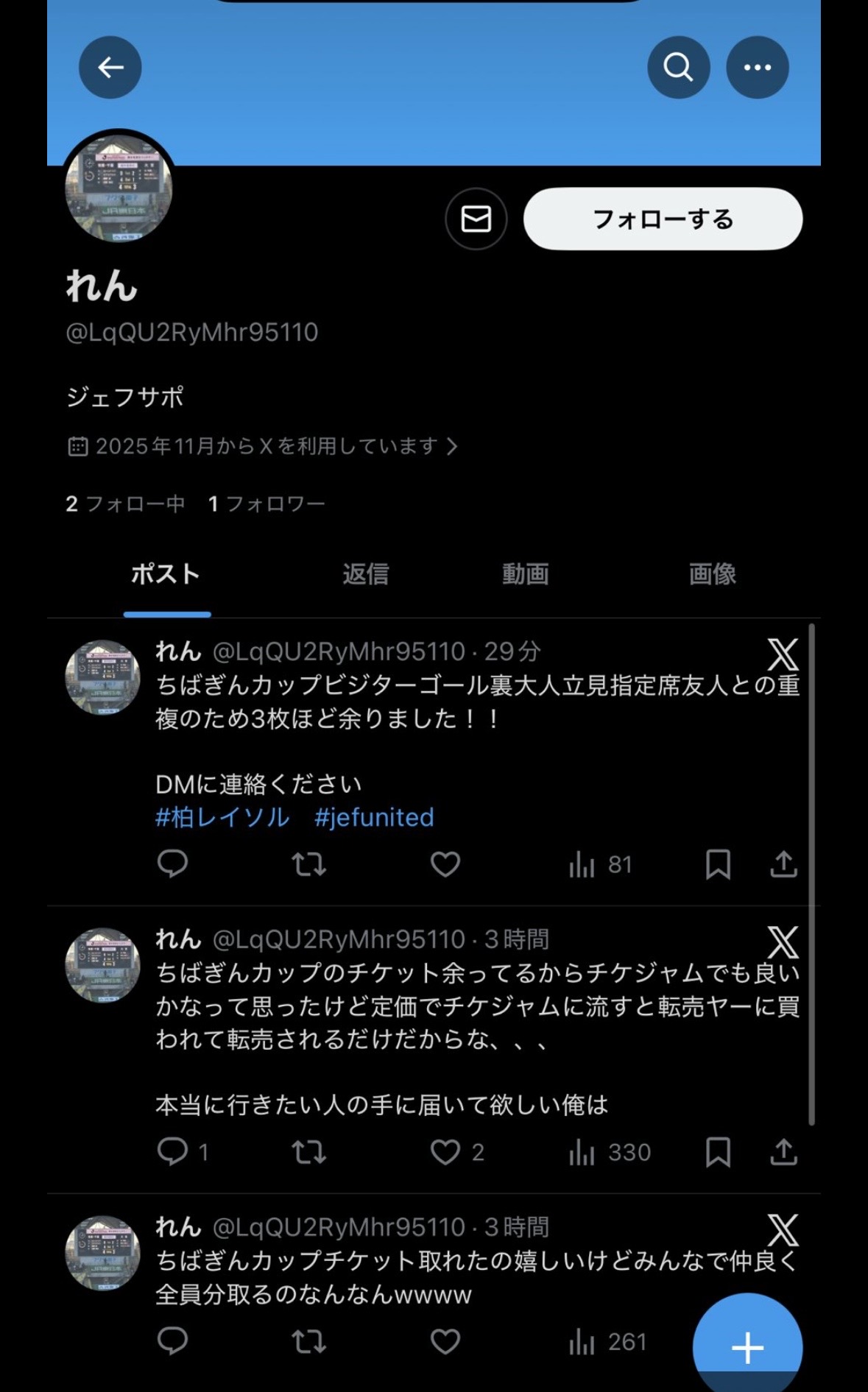Switch to the 返信 tab
Image resolution: width=868 pixels, height=1392 pixels.
click(365, 574)
